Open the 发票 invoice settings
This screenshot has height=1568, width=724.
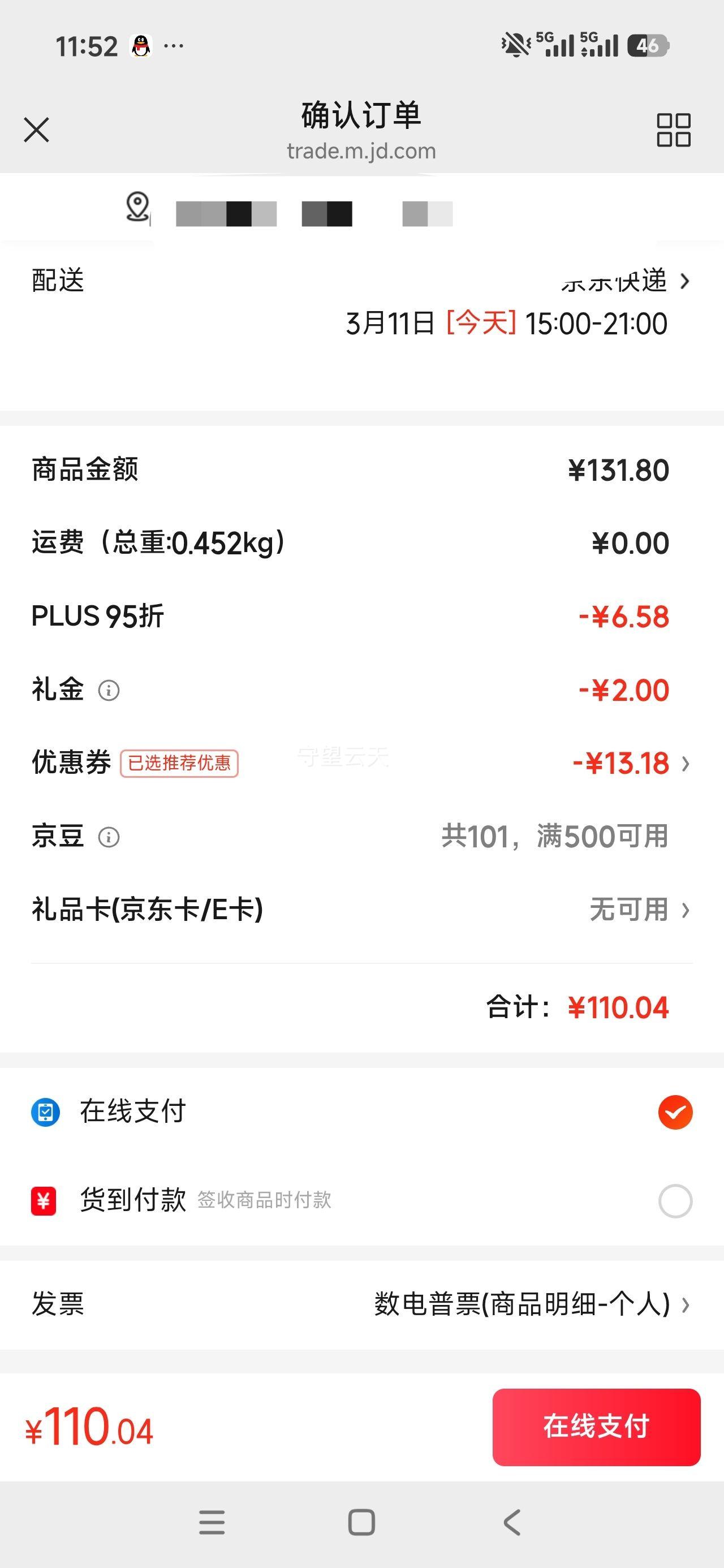click(x=361, y=1305)
